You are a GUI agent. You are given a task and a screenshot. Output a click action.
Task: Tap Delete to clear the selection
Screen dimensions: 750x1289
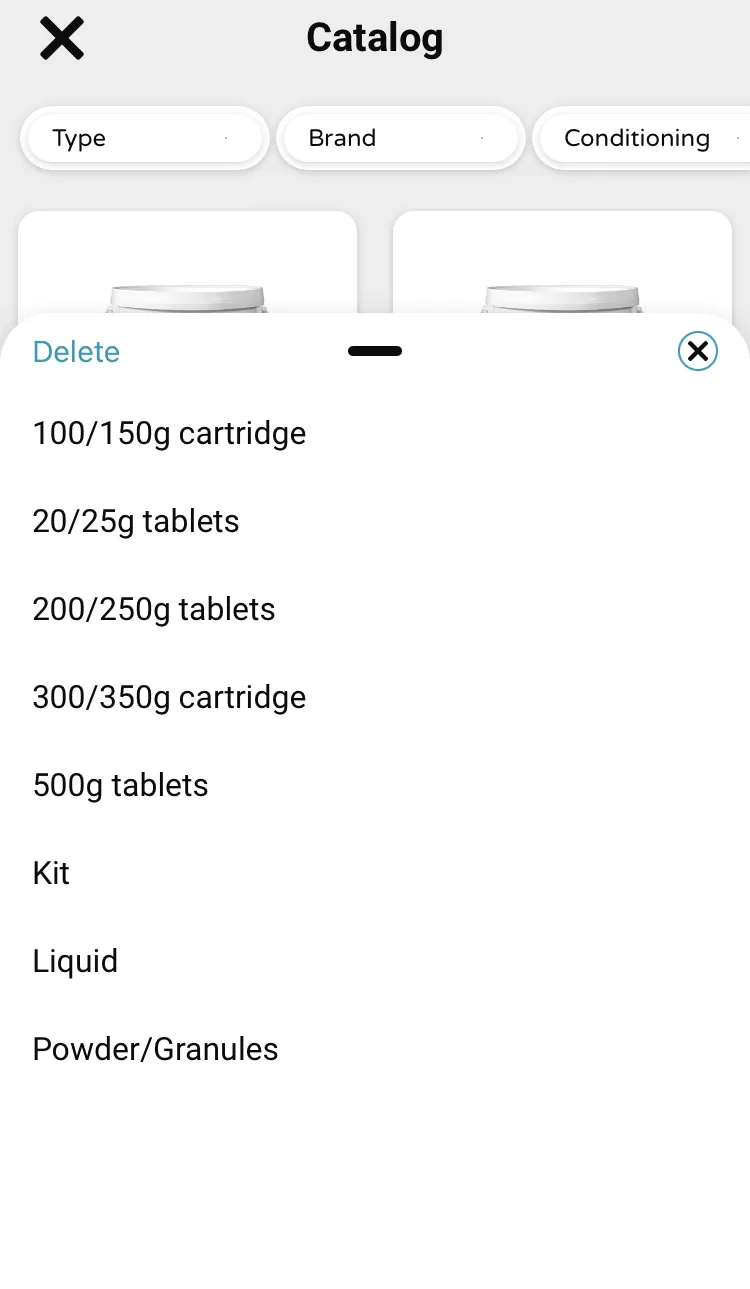click(76, 352)
